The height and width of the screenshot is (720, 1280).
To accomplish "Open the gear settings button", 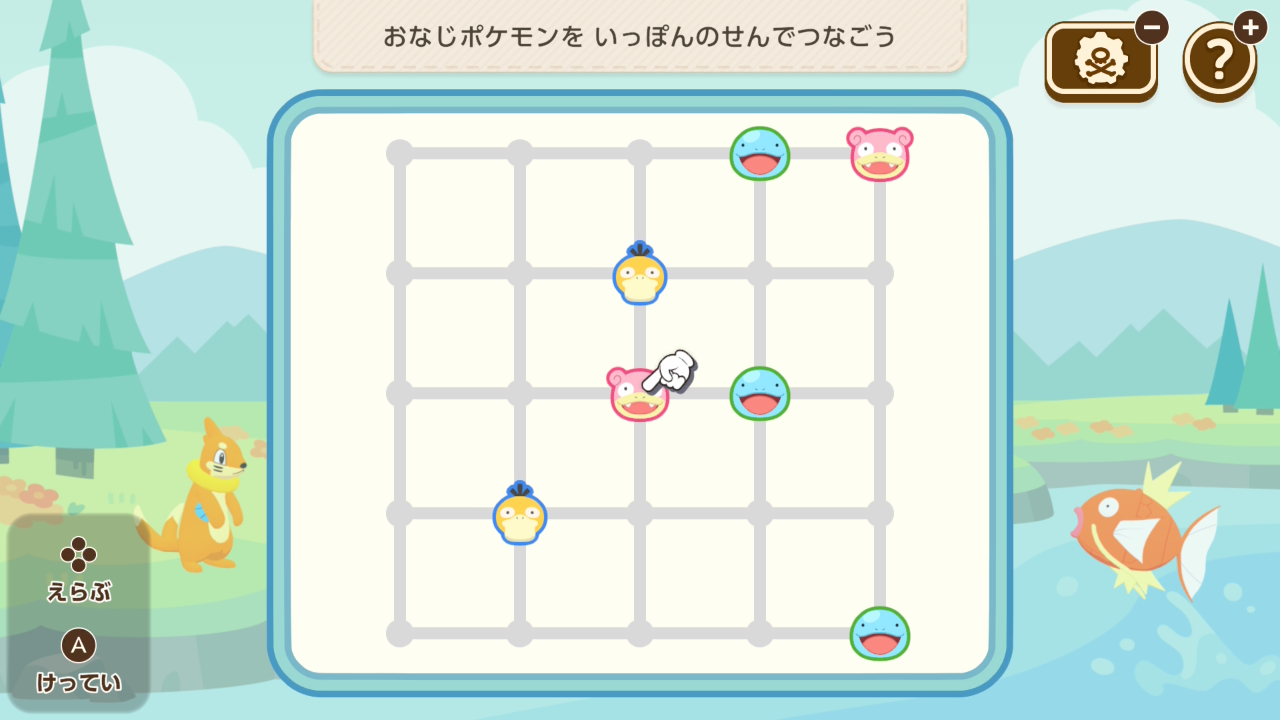I will [1101, 62].
